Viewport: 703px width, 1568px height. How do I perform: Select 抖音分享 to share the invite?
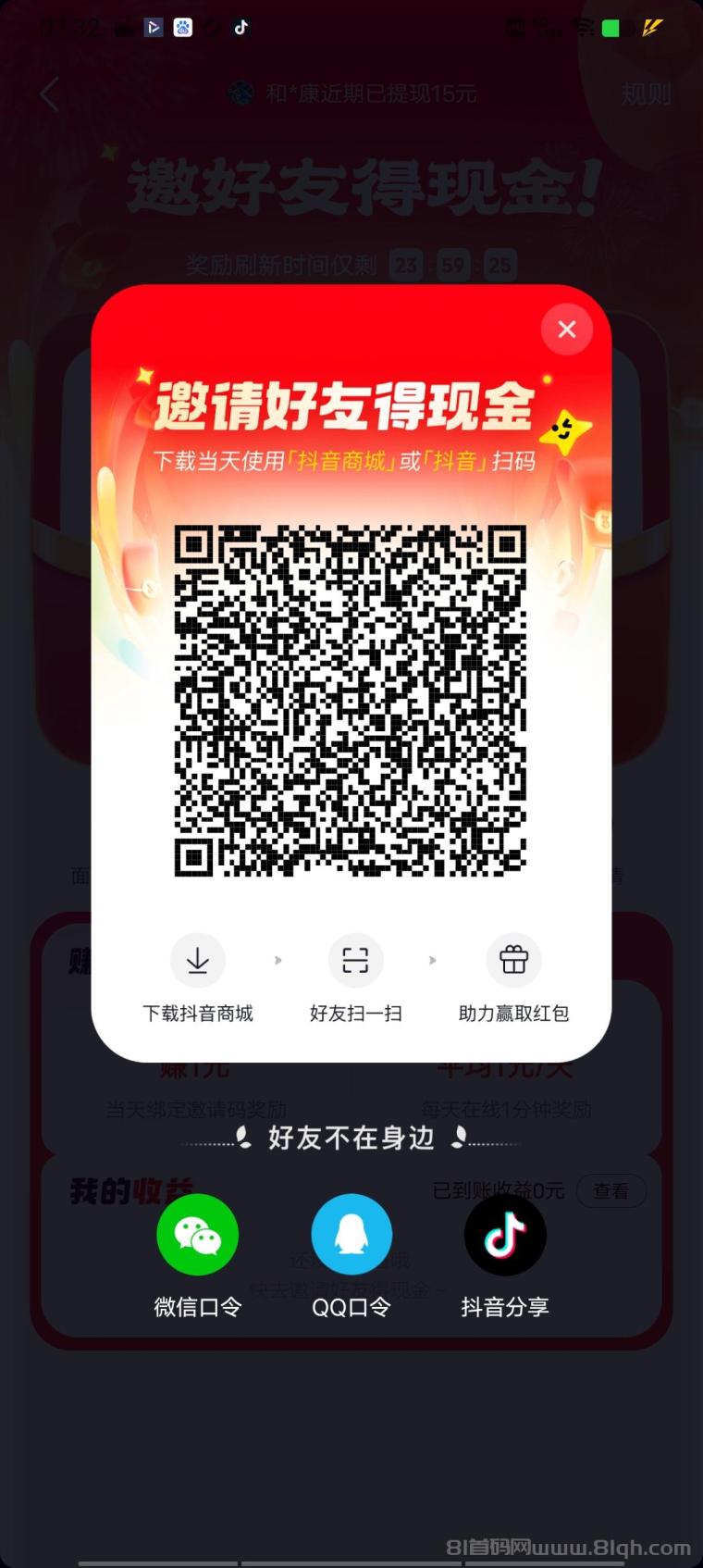(505, 1235)
